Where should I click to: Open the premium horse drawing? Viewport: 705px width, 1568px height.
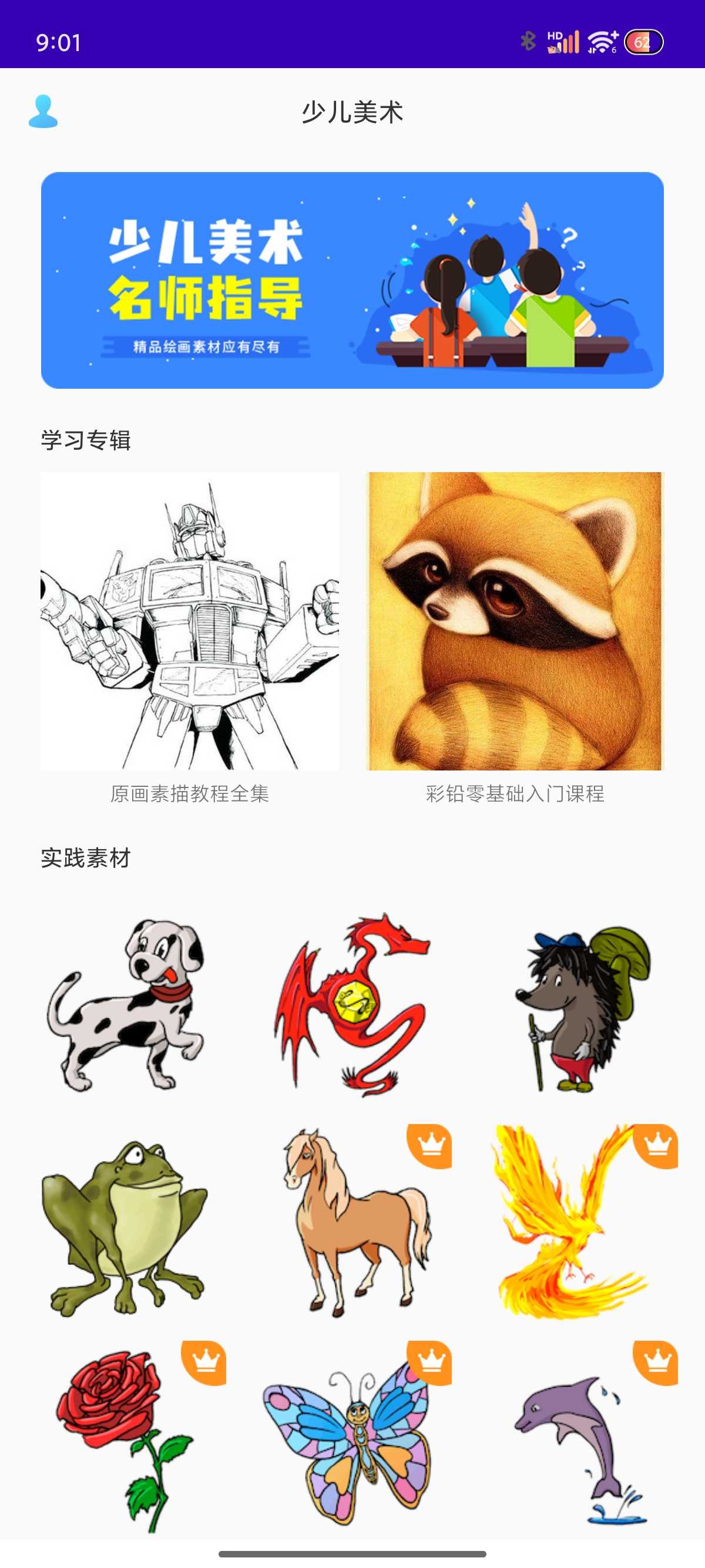tap(352, 1223)
